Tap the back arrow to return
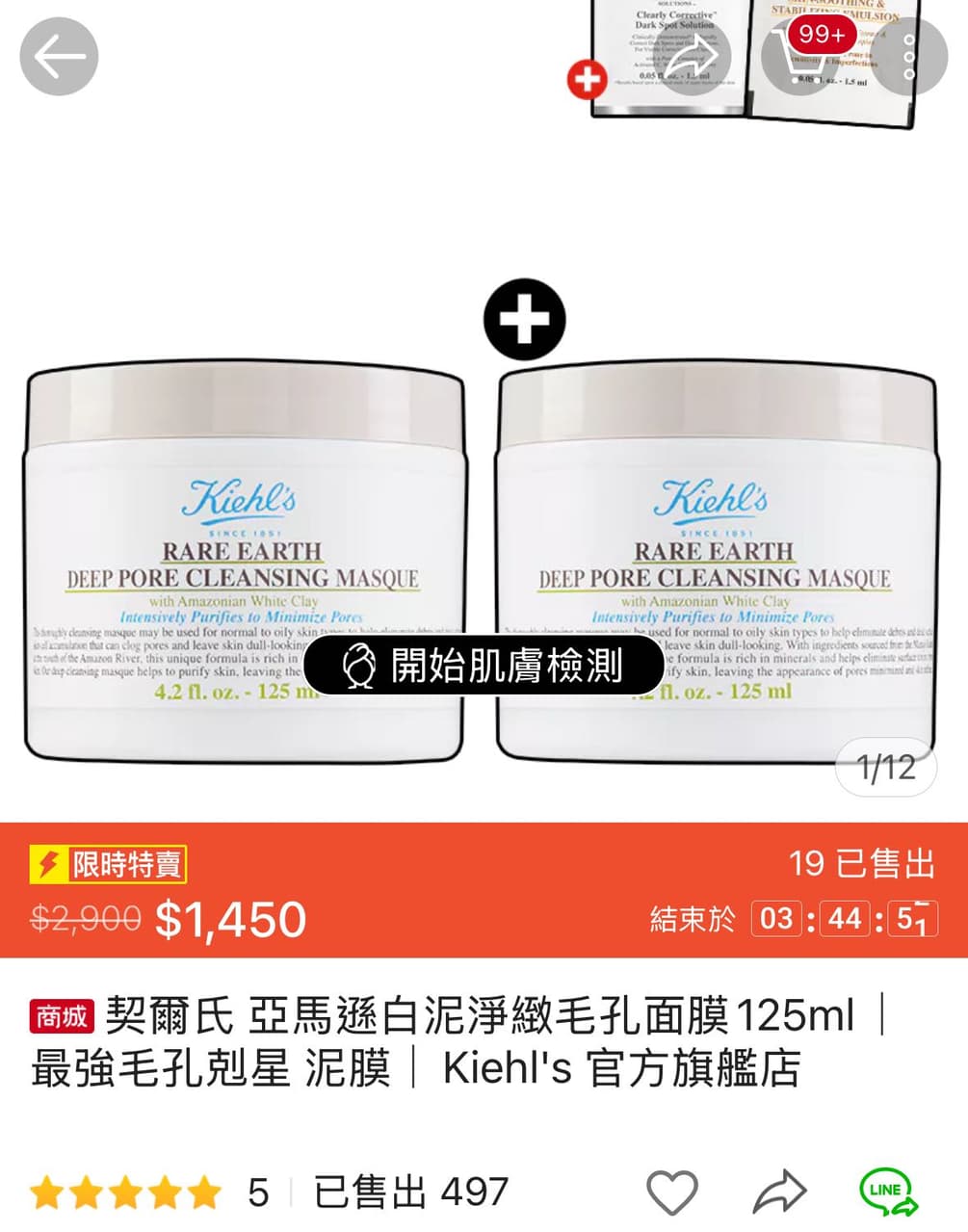The image size is (968, 1232). pos(59,57)
